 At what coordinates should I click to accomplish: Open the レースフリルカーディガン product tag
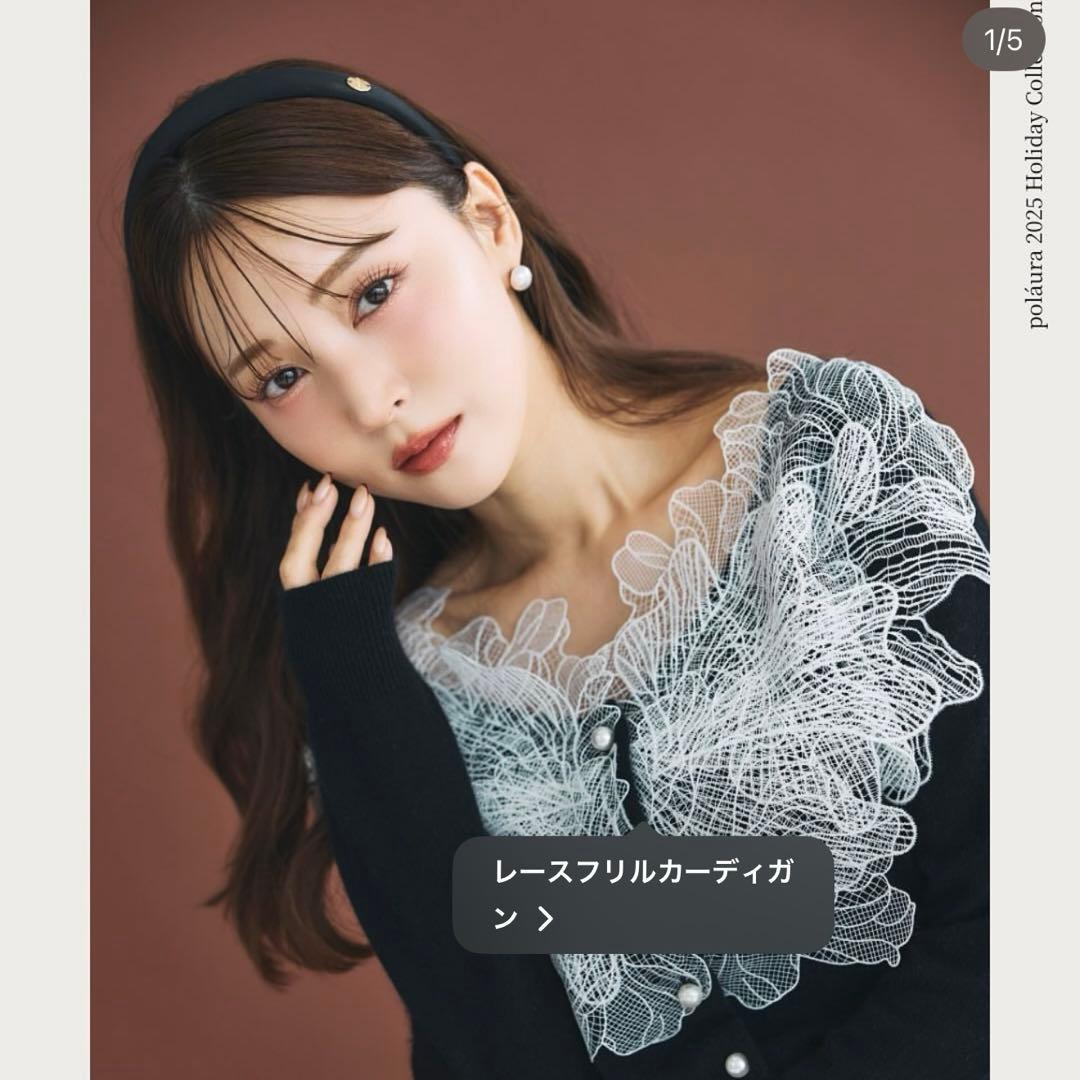[643, 895]
